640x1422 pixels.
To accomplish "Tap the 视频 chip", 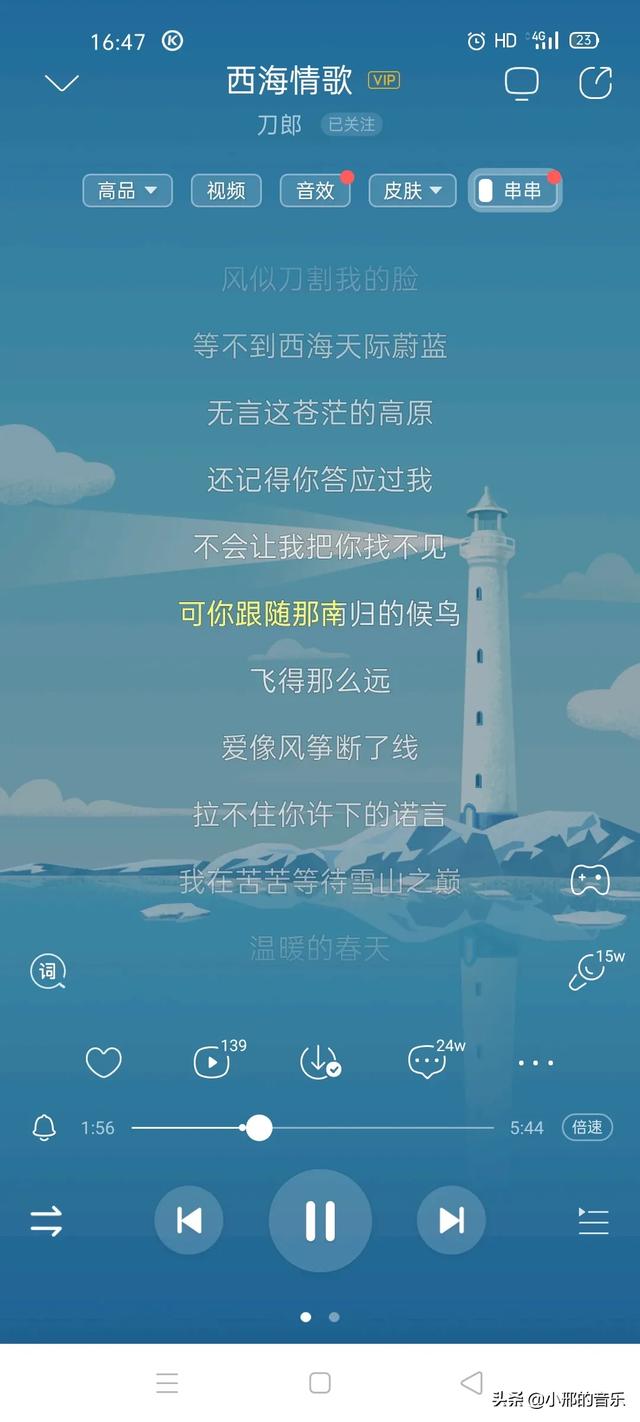I will coord(226,190).
